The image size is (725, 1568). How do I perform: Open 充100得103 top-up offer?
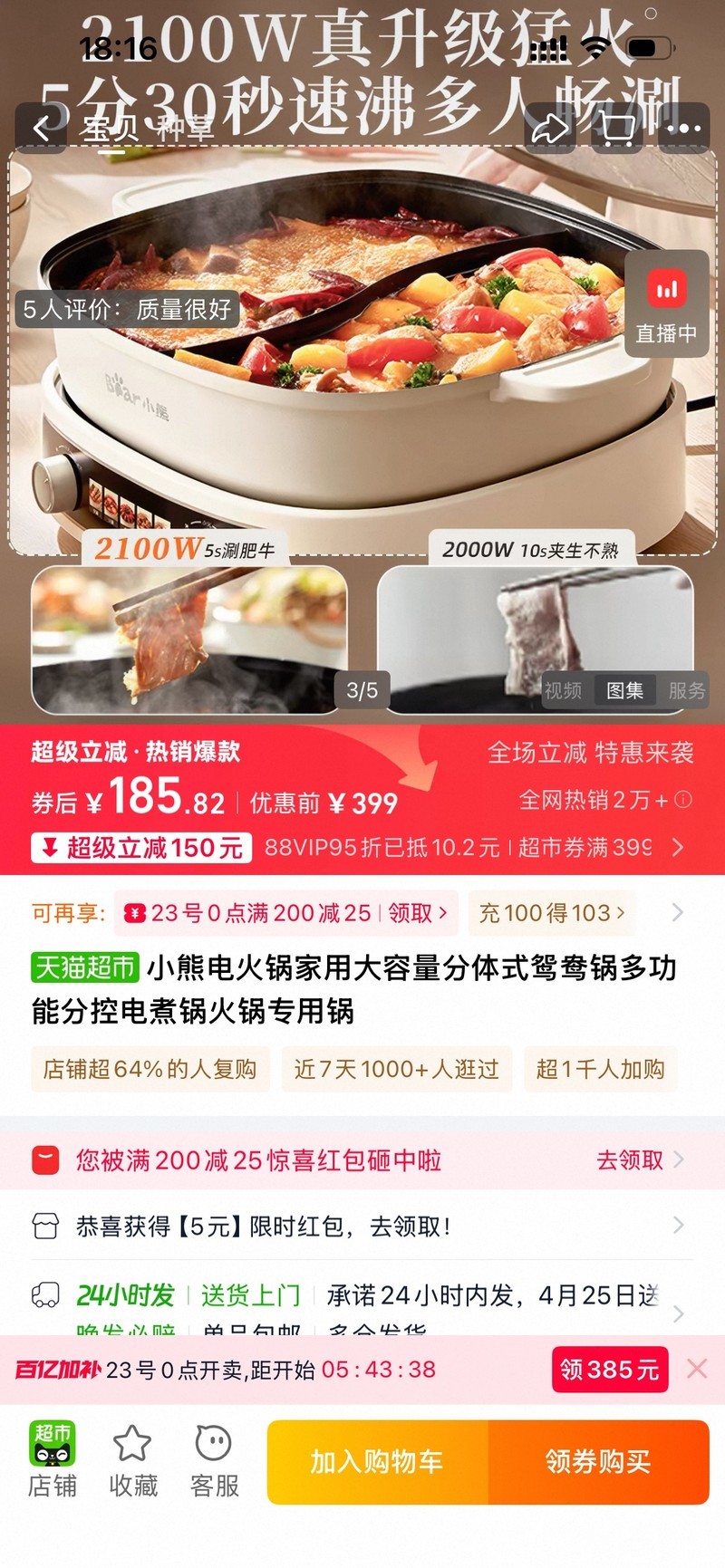click(x=552, y=913)
